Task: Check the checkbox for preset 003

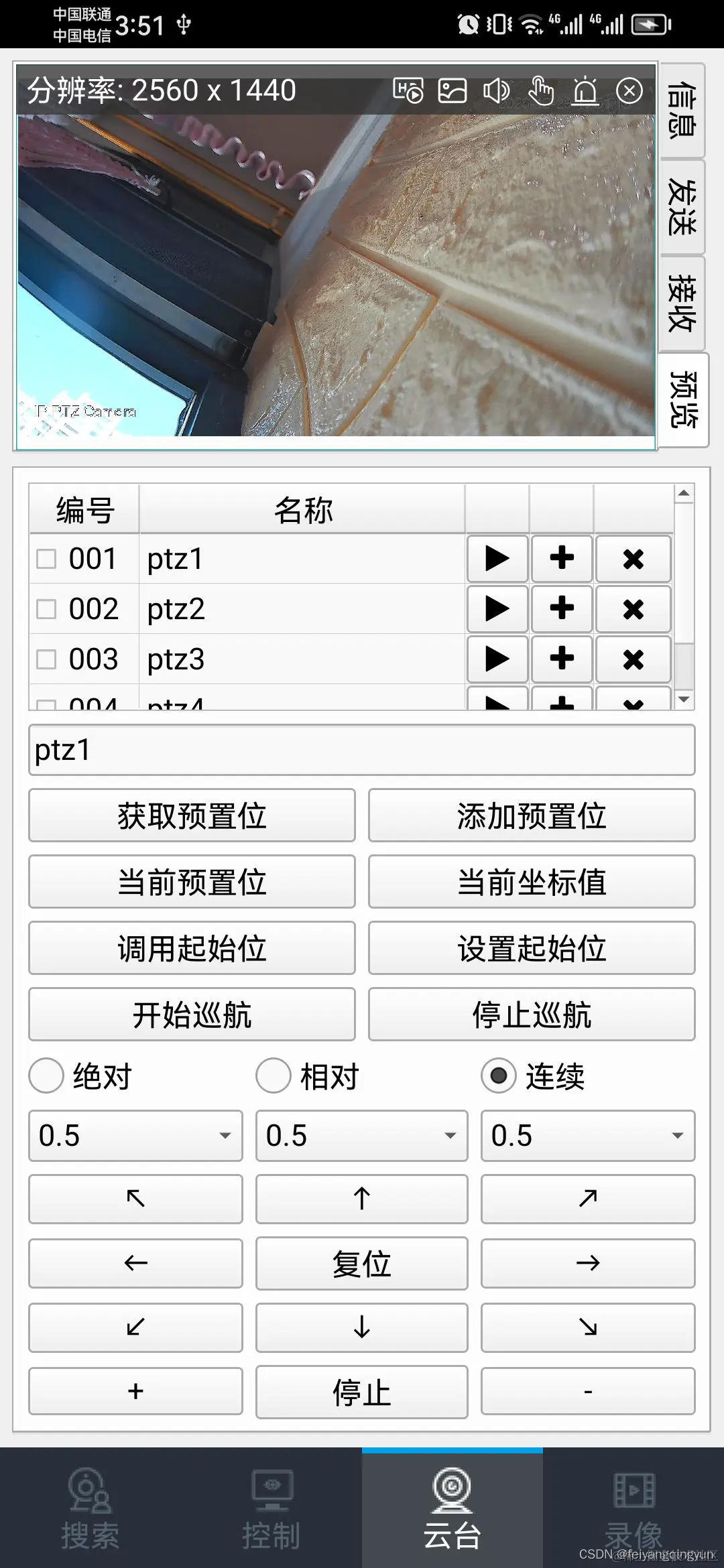Action: [x=46, y=659]
